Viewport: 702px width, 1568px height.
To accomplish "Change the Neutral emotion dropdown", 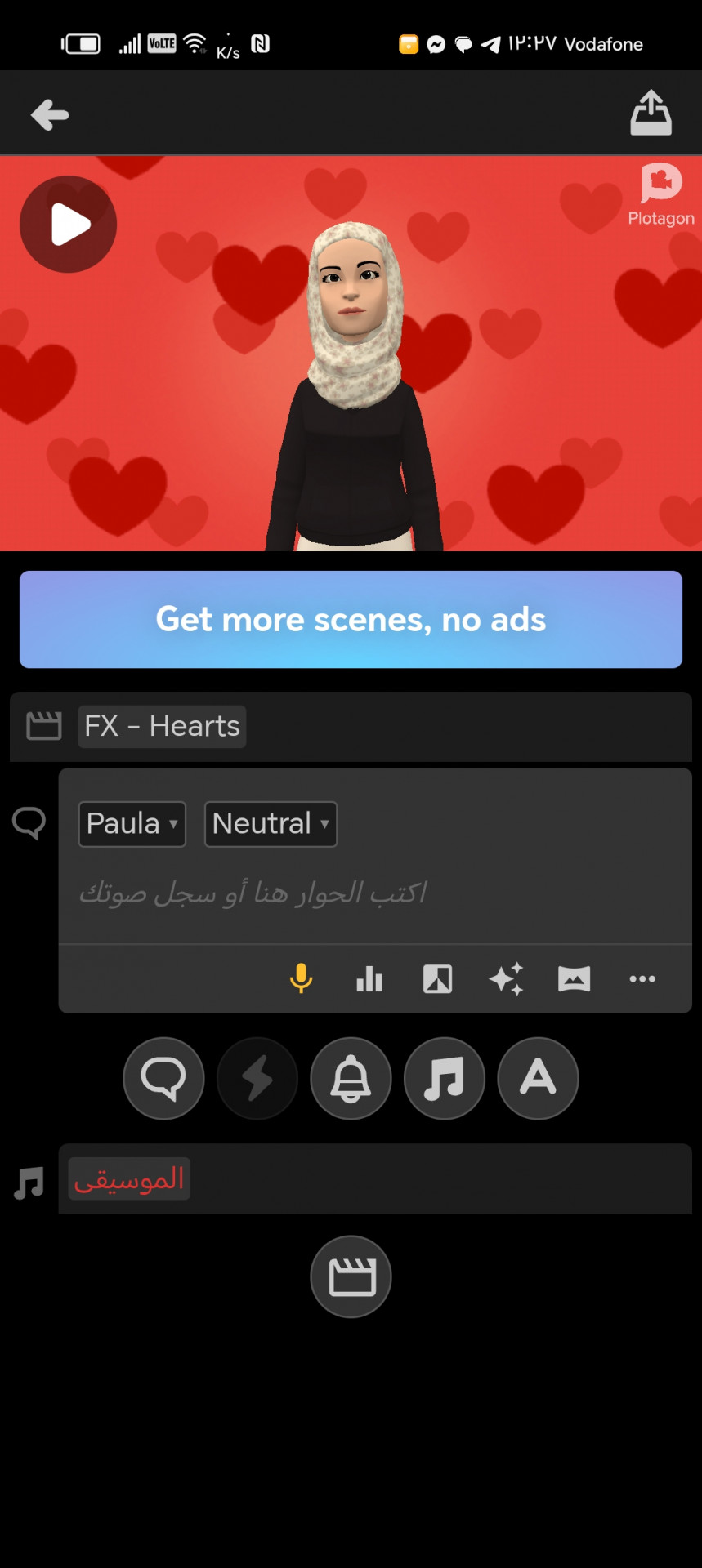I will pos(271,823).
